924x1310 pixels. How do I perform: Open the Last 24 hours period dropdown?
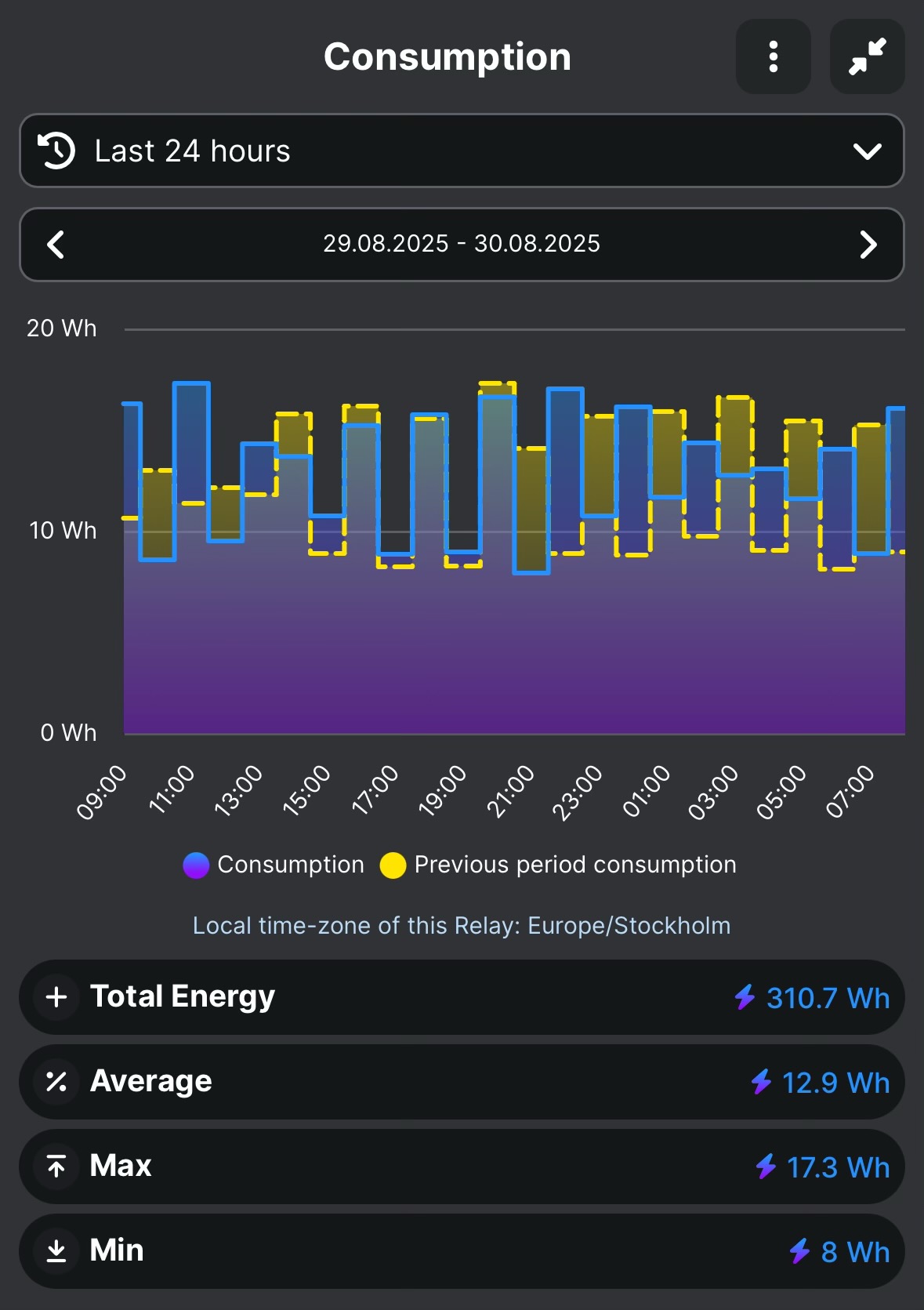tap(462, 151)
